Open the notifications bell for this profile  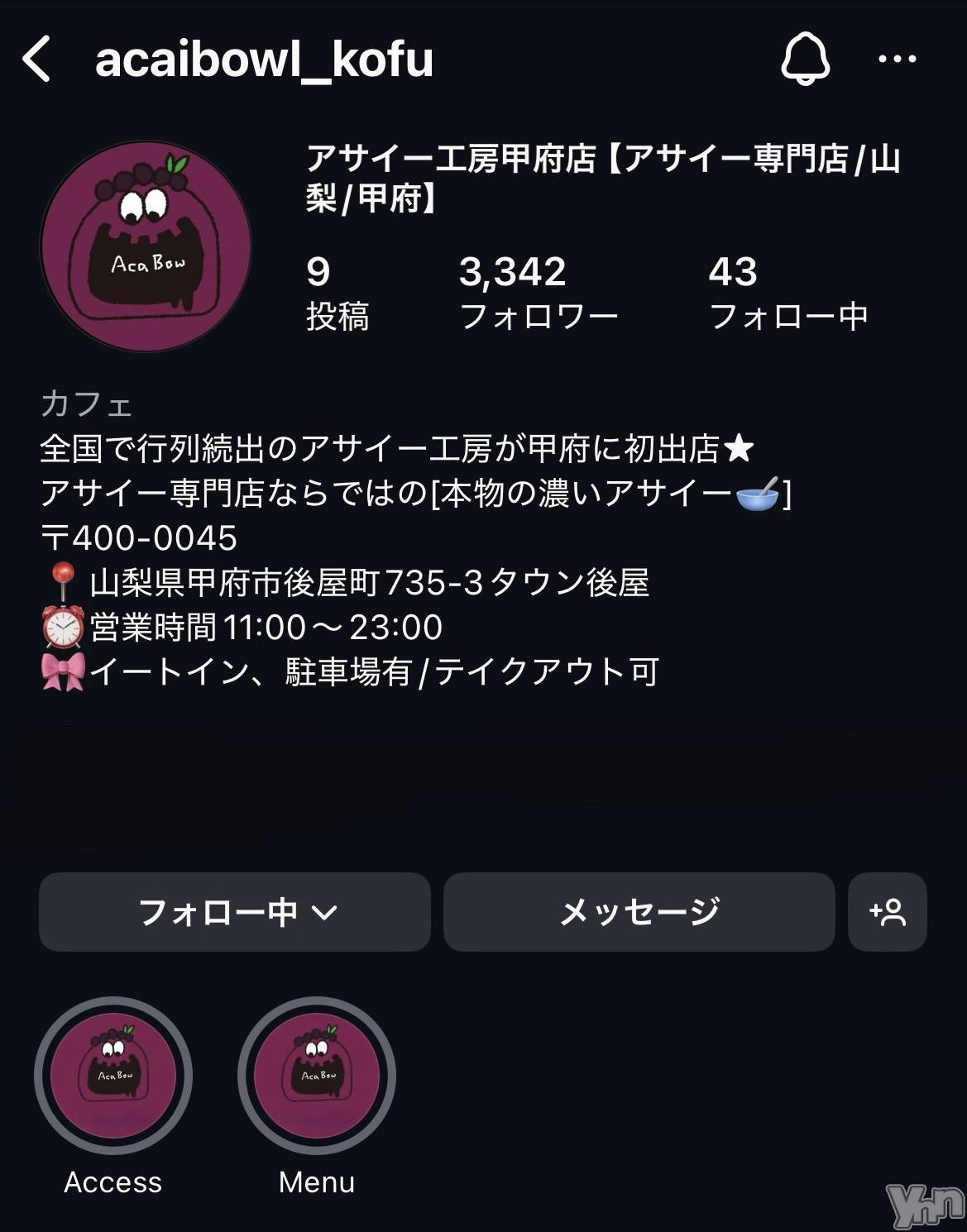point(805,60)
